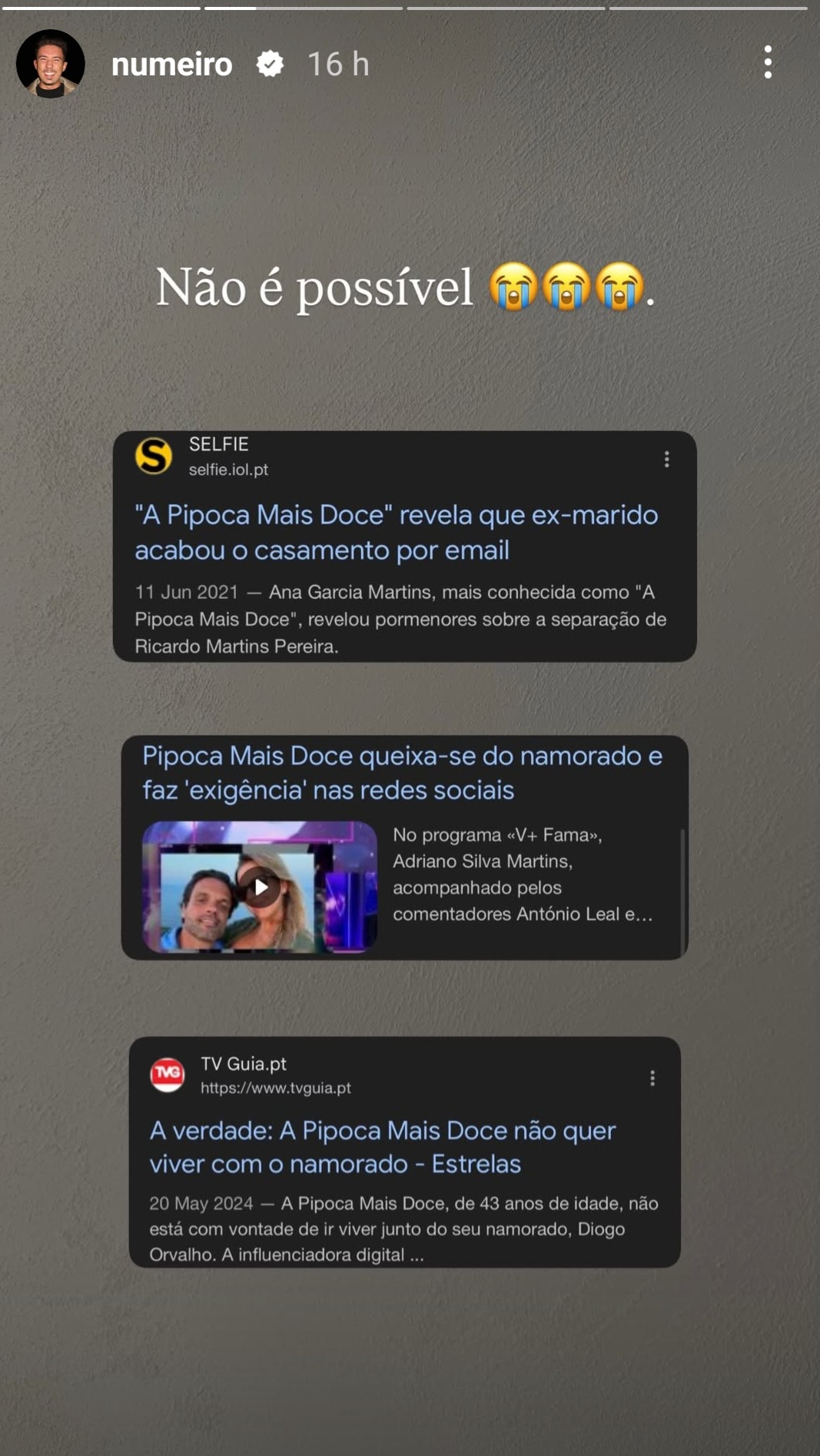
Task: Tap the numeiro username
Action: (171, 65)
